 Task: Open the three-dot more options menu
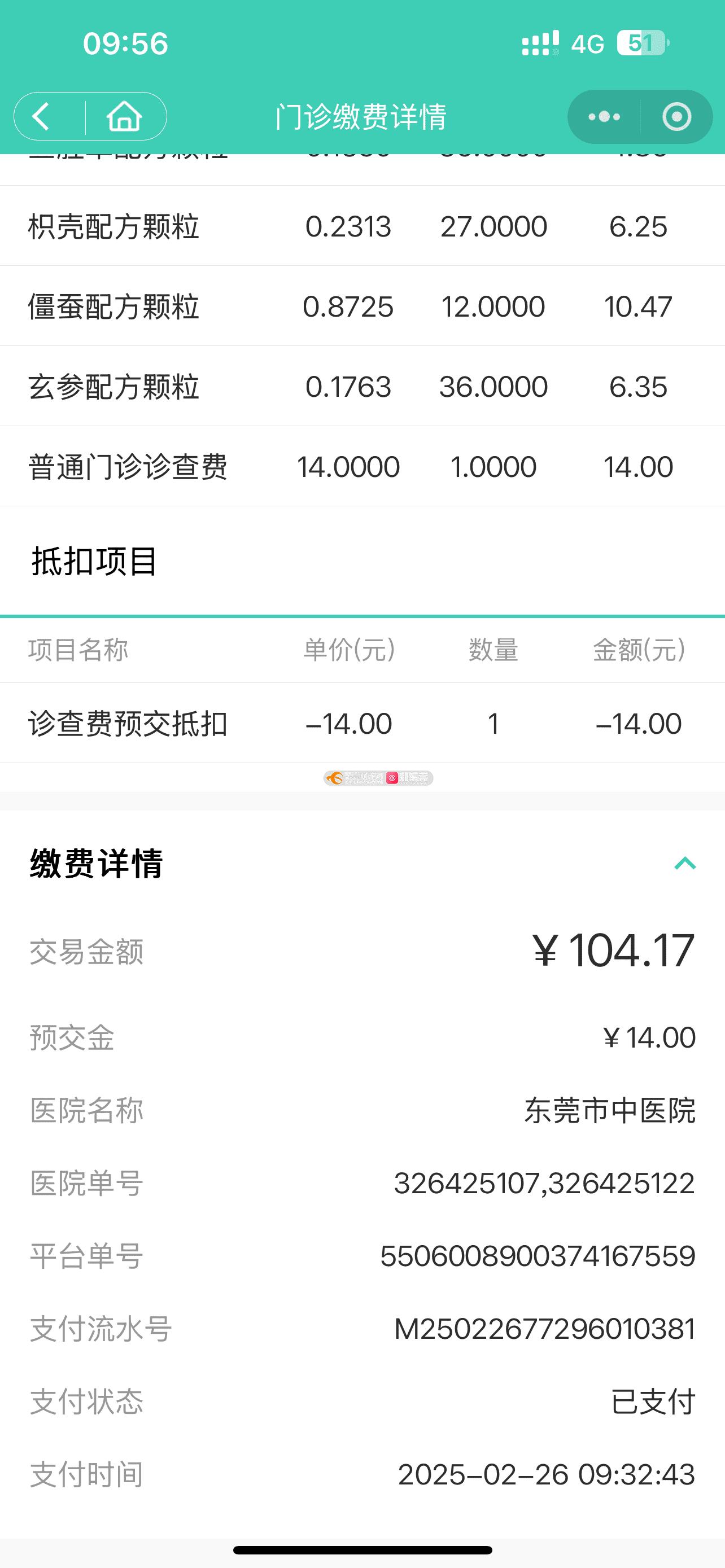pos(604,116)
